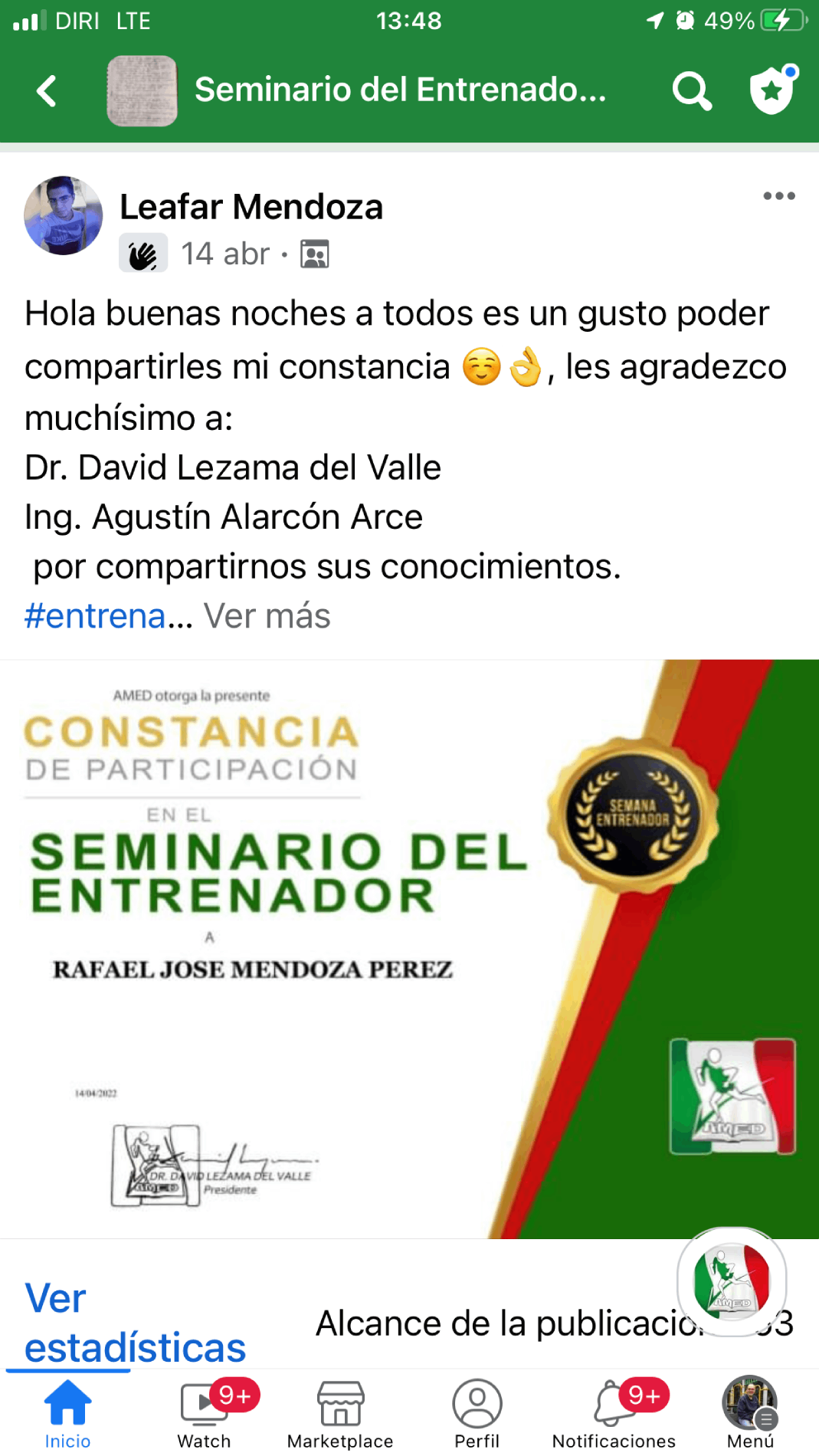The width and height of the screenshot is (819, 1456).
Task: Search within the Seminario del Entrenador group
Action: pos(692,91)
